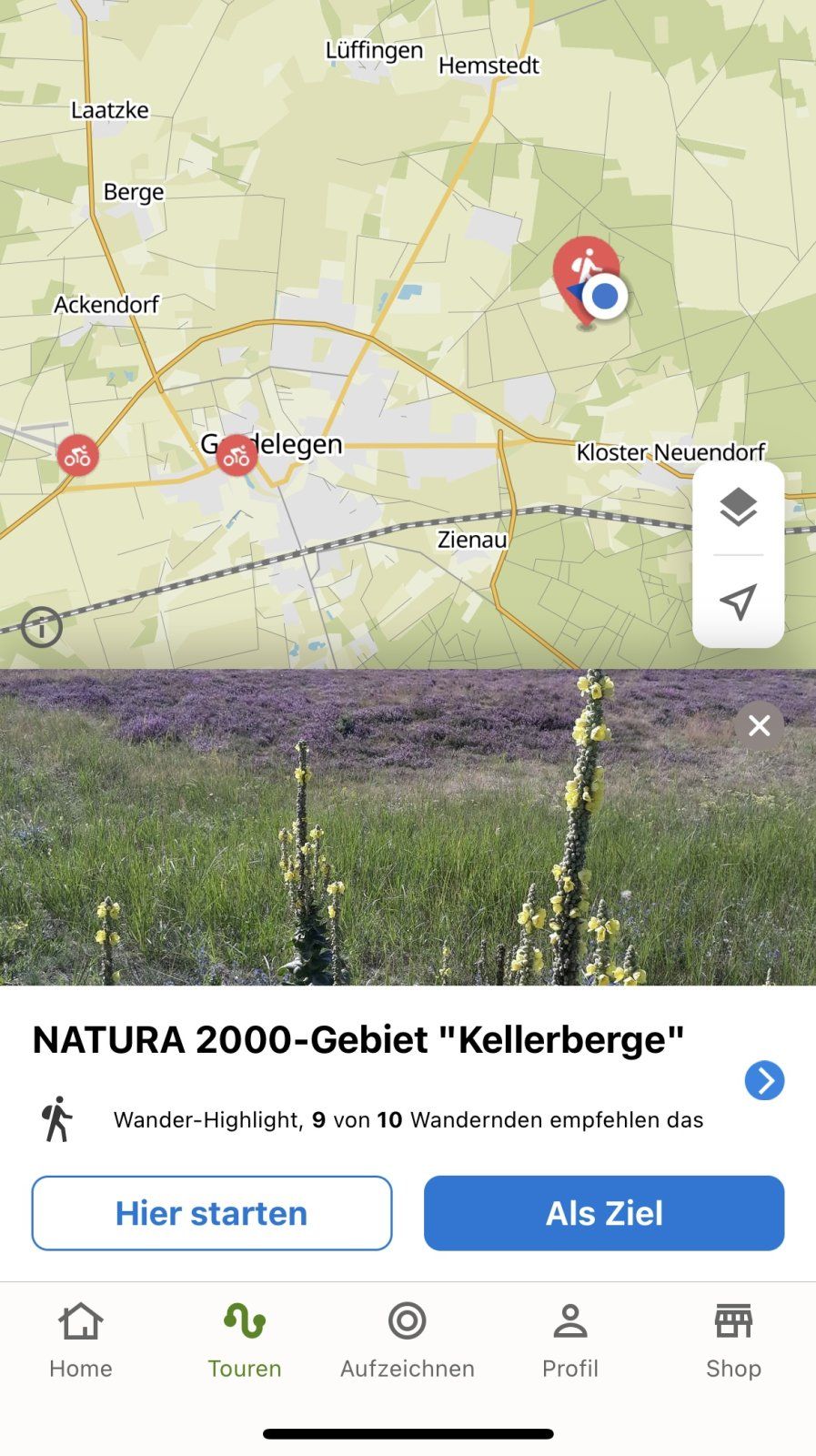Select the cycling marker in Gardelegen
Image resolution: width=816 pixels, height=1456 pixels.
[x=237, y=455]
